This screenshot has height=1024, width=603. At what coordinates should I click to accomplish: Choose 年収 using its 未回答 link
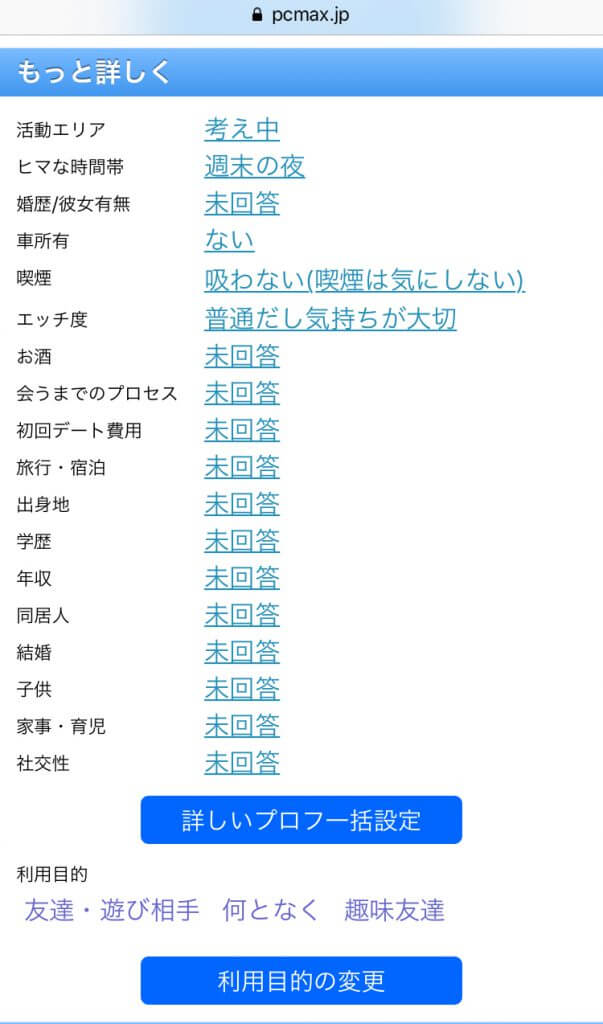coord(242,578)
